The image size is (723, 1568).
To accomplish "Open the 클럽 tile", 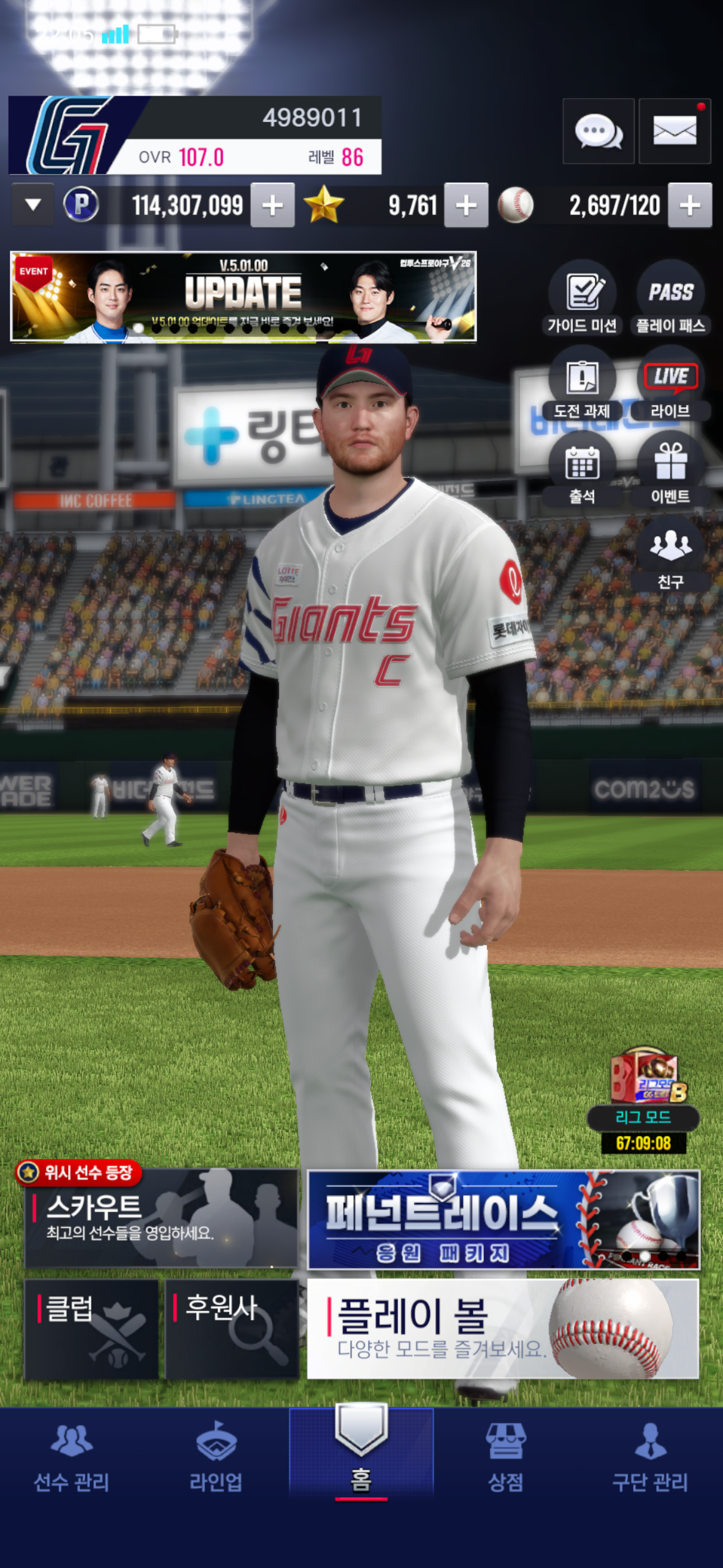I will coord(91,1329).
